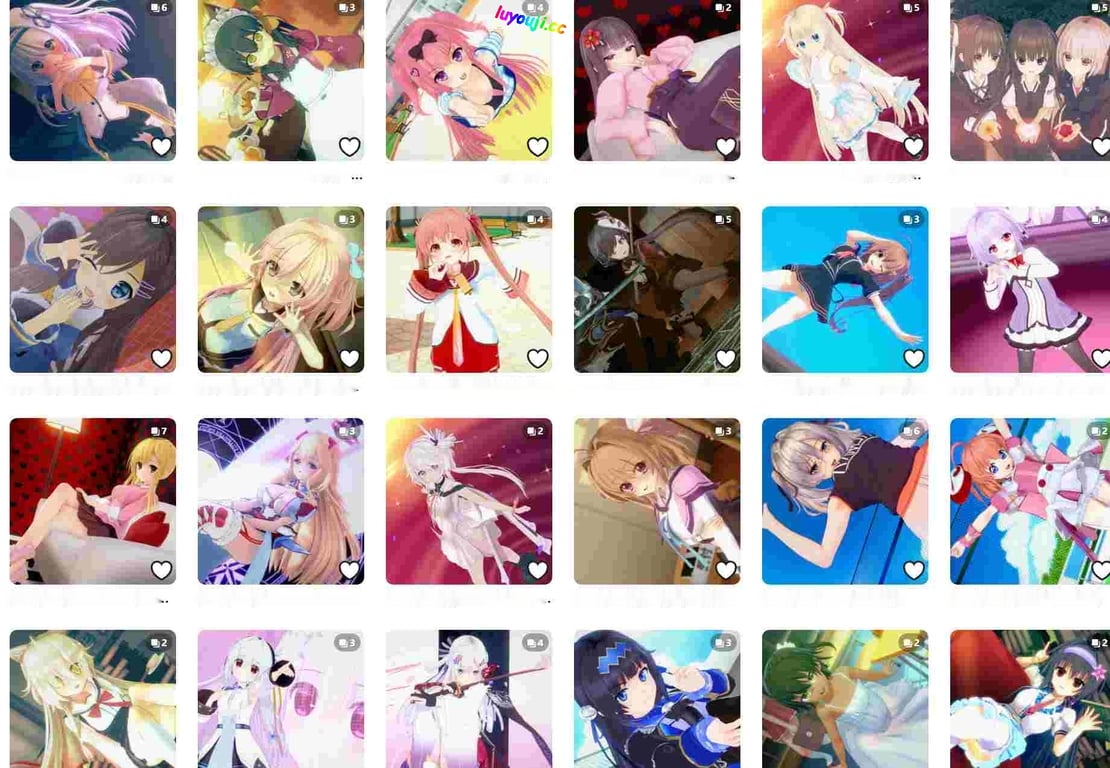This screenshot has width=1110, height=768.
Task: Like the blonde girl in white dress artwork
Action: pos(913,147)
